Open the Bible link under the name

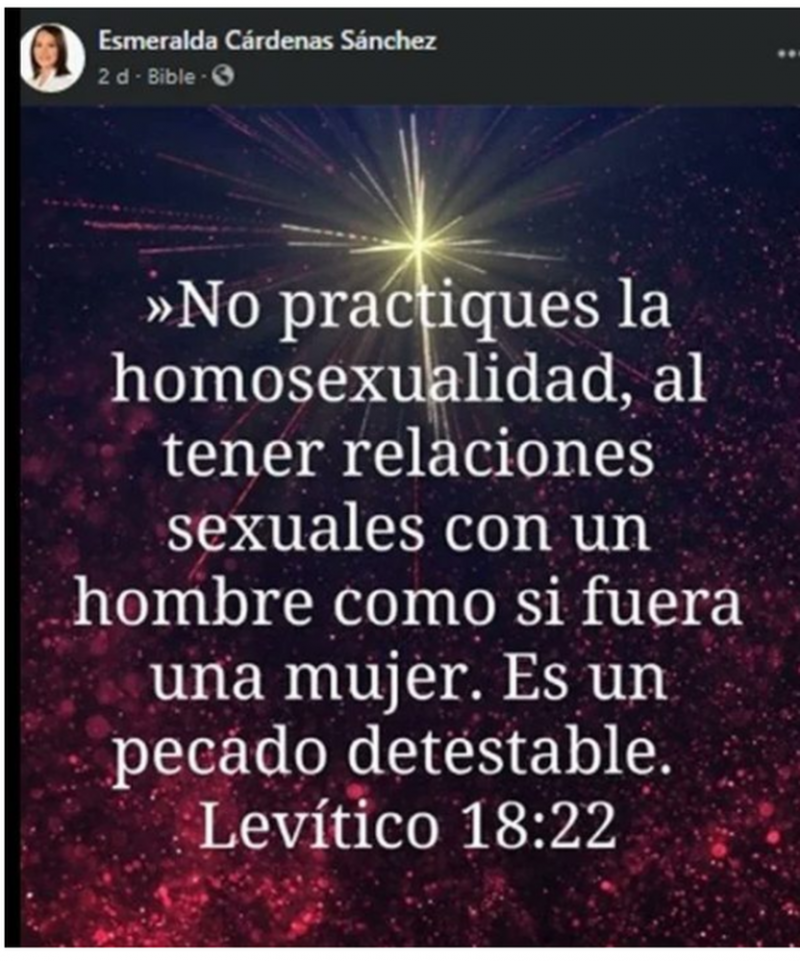pos(171,77)
